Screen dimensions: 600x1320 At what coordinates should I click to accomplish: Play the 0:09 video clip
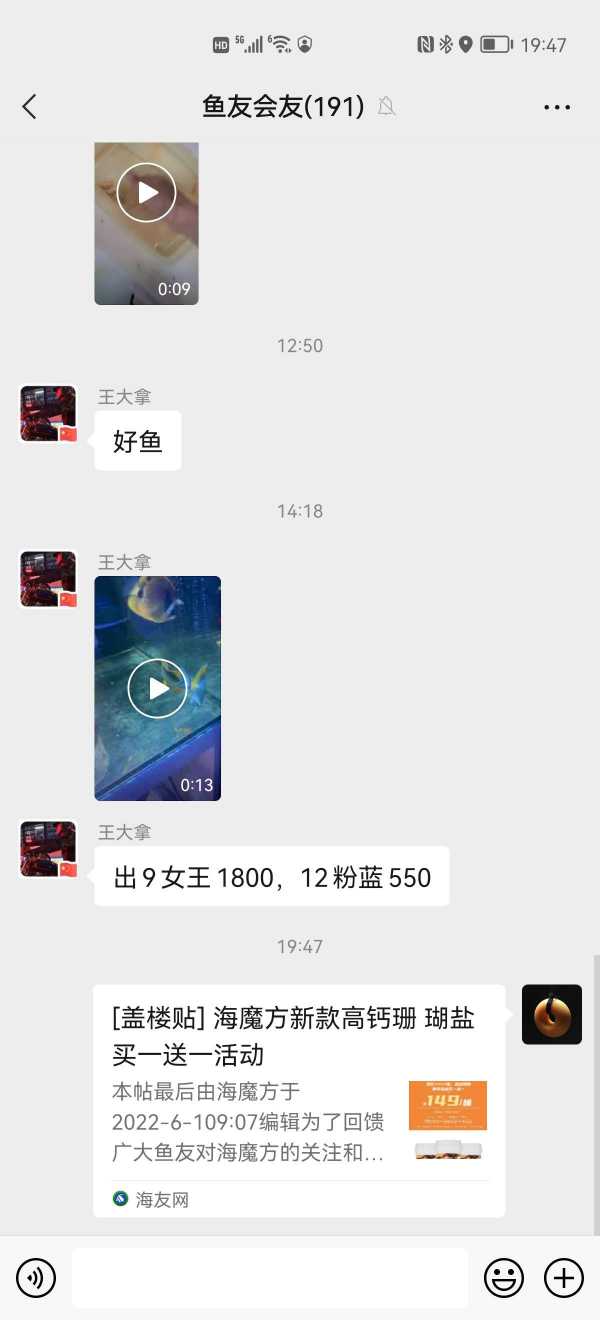tap(146, 192)
